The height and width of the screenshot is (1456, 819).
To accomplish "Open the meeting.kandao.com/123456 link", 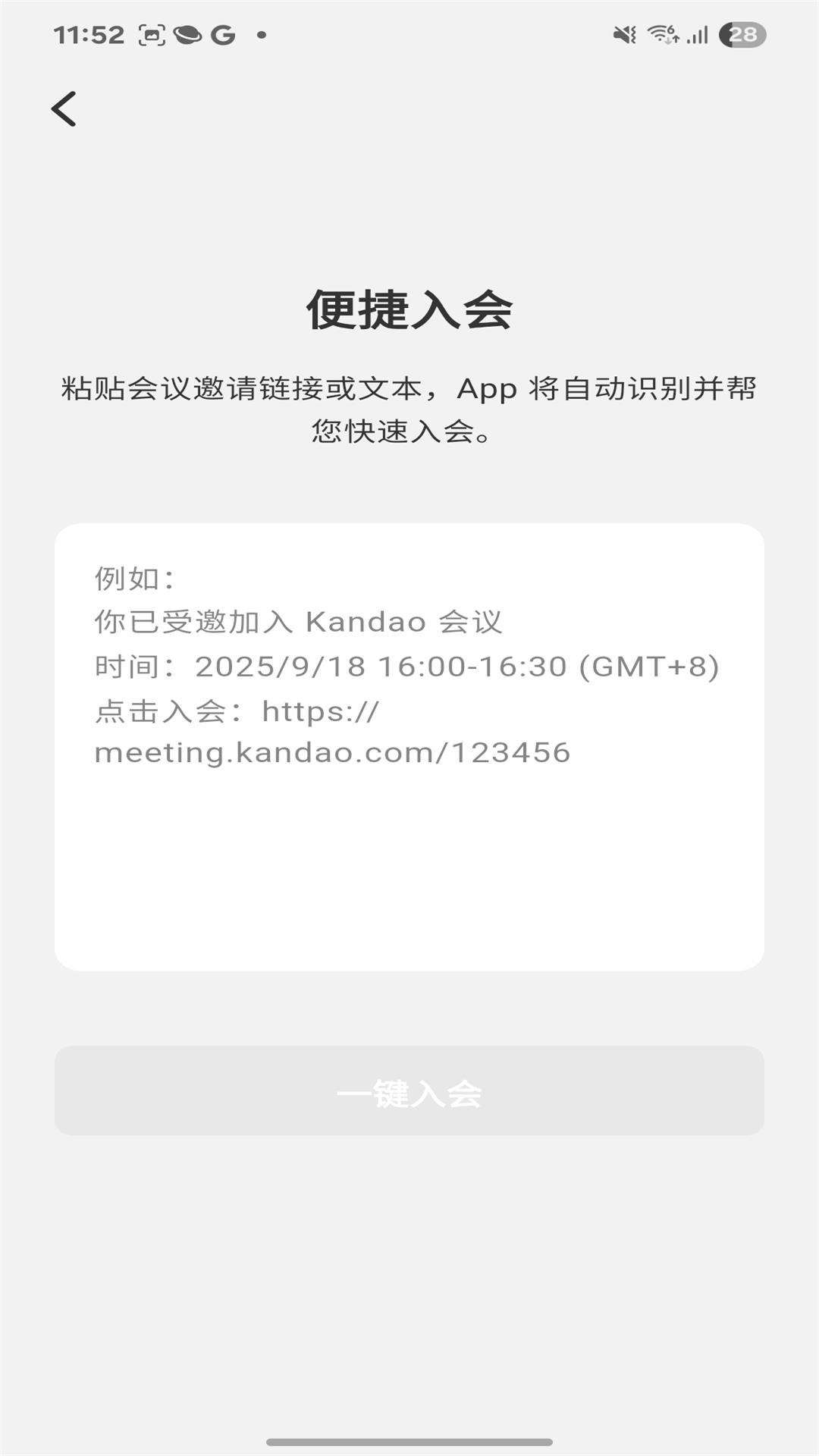I will pyautogui.click(x=332, y=753).
